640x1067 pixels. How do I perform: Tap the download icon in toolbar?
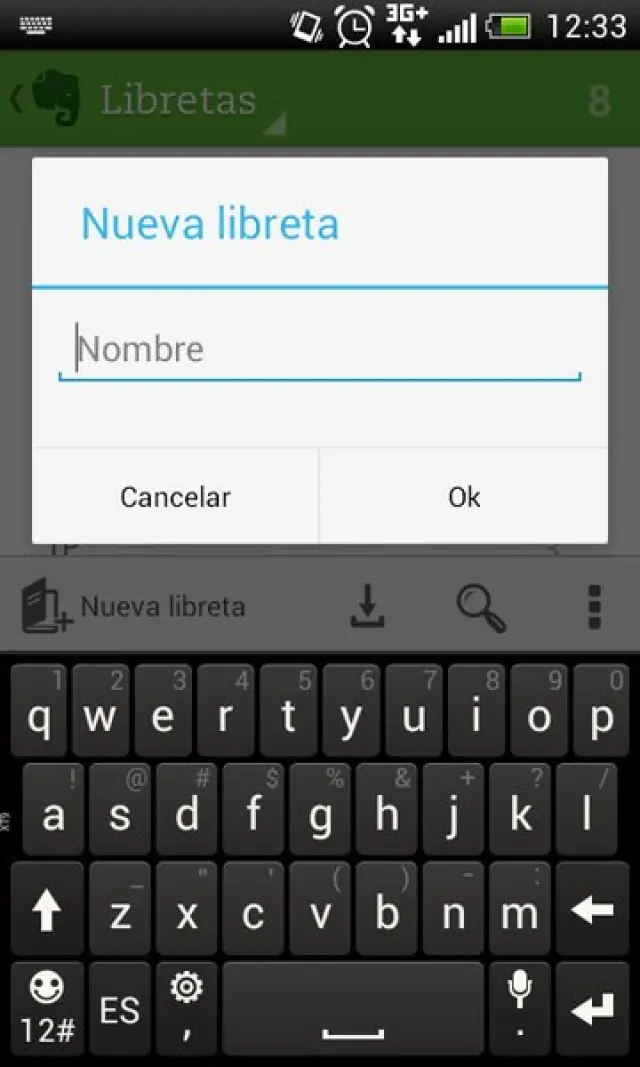tap(368, 606)
